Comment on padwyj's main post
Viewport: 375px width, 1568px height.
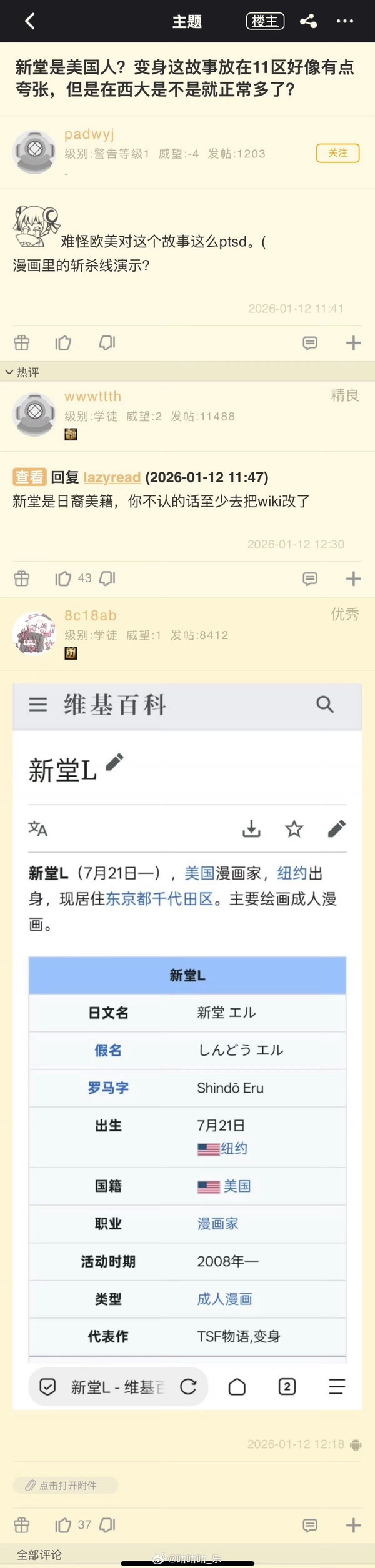[x=310, y=343]
